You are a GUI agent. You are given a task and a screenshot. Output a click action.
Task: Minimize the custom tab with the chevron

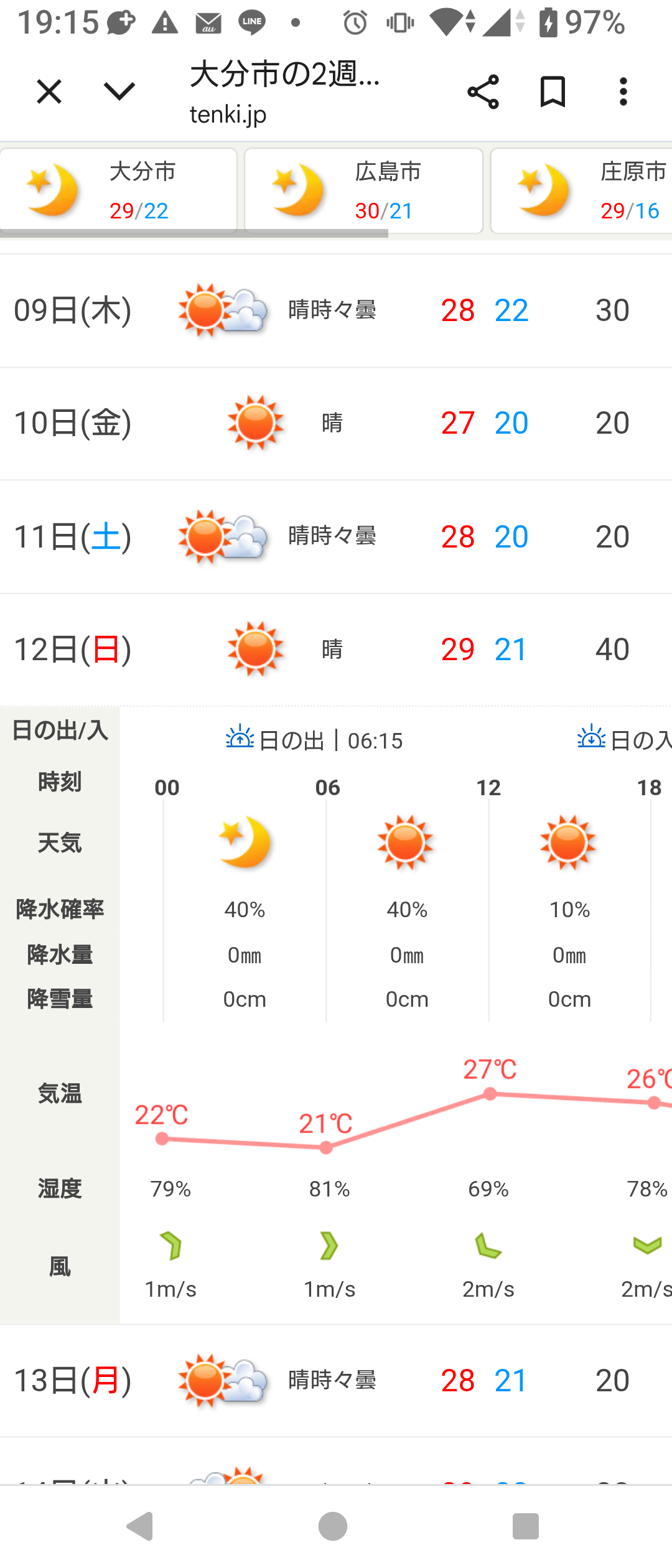119,92
